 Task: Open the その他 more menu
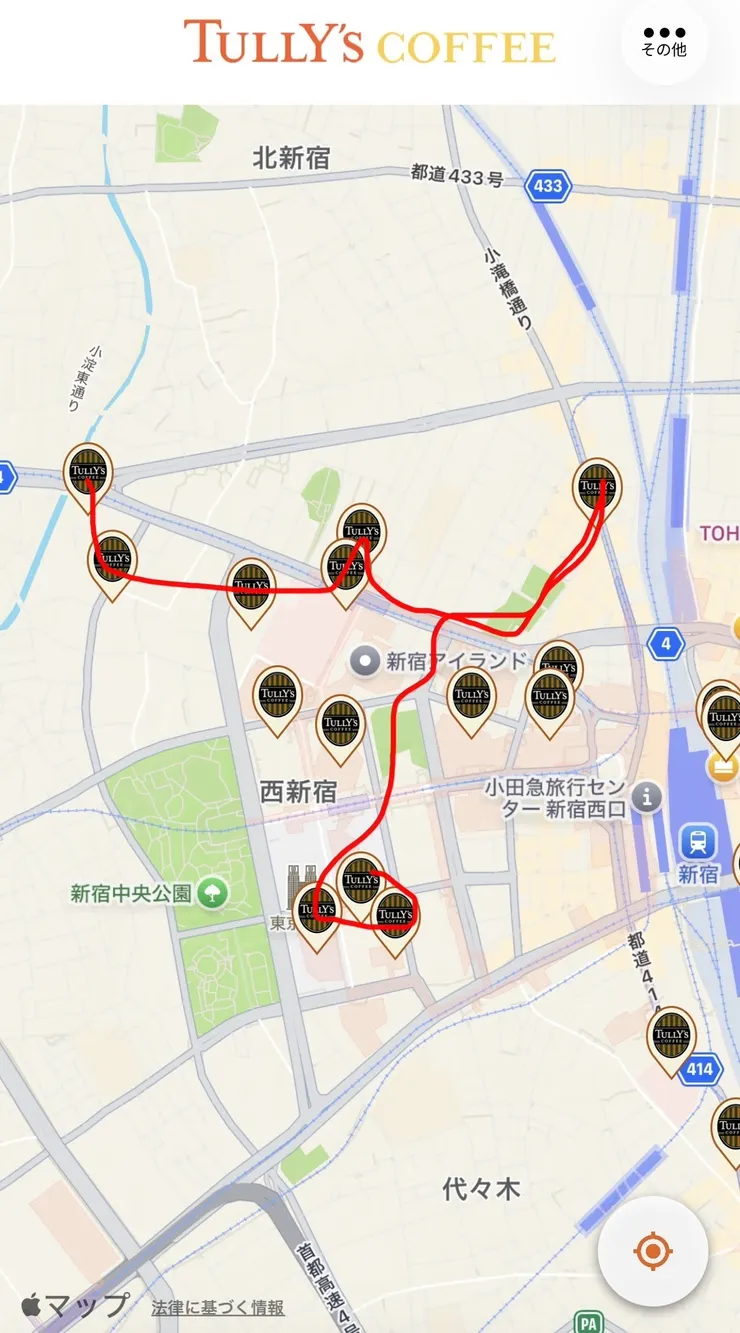pyautogui.click(x=665, y=41)
